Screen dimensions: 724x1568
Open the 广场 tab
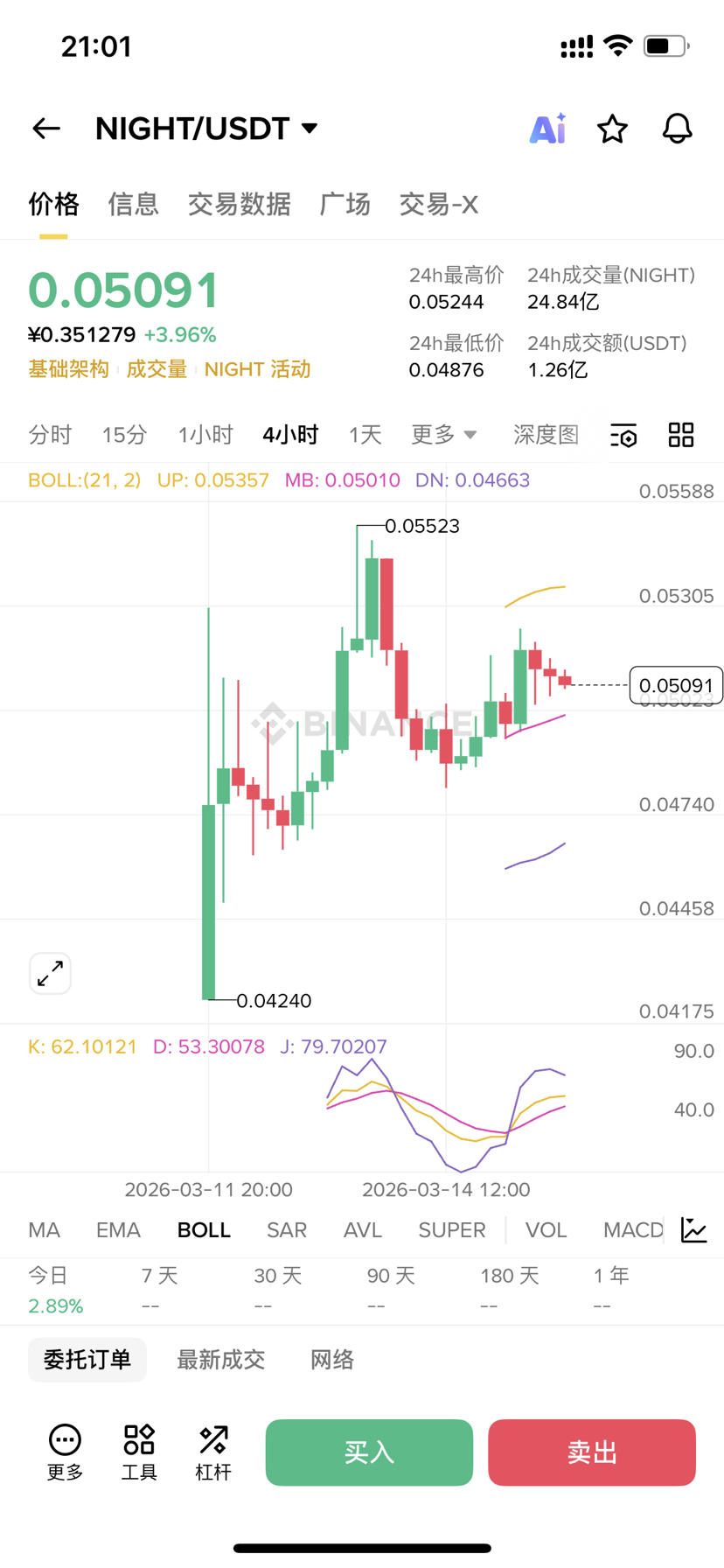point(345,204)
